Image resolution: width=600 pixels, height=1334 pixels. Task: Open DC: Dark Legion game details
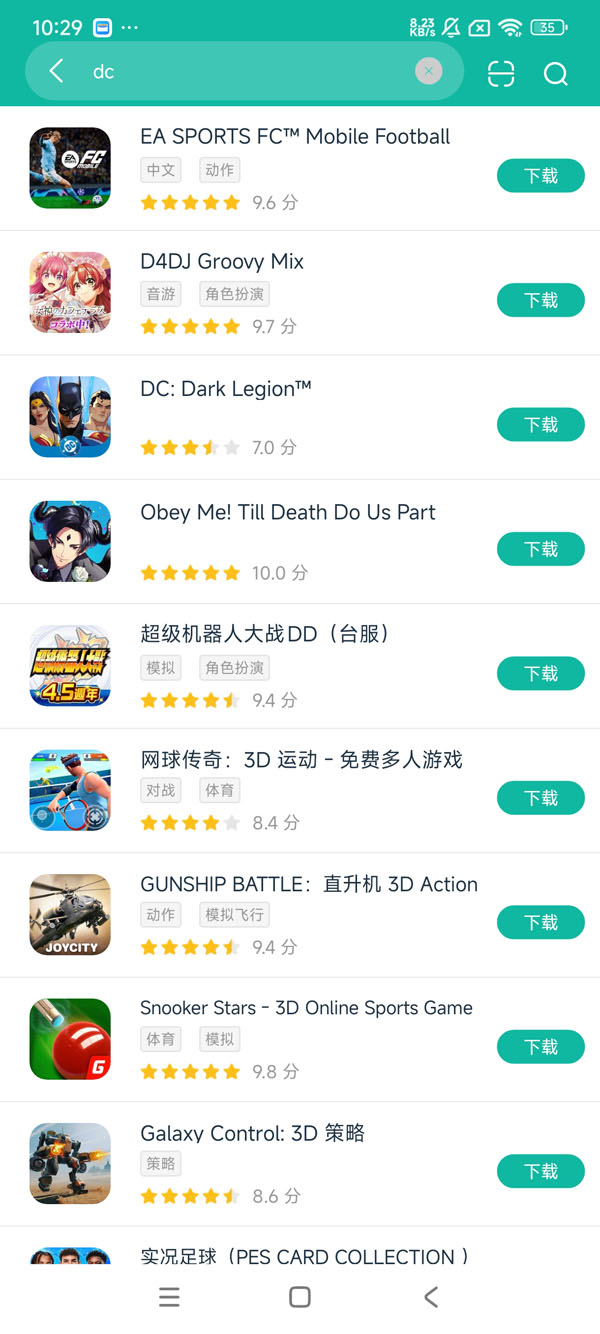point(226,388)
